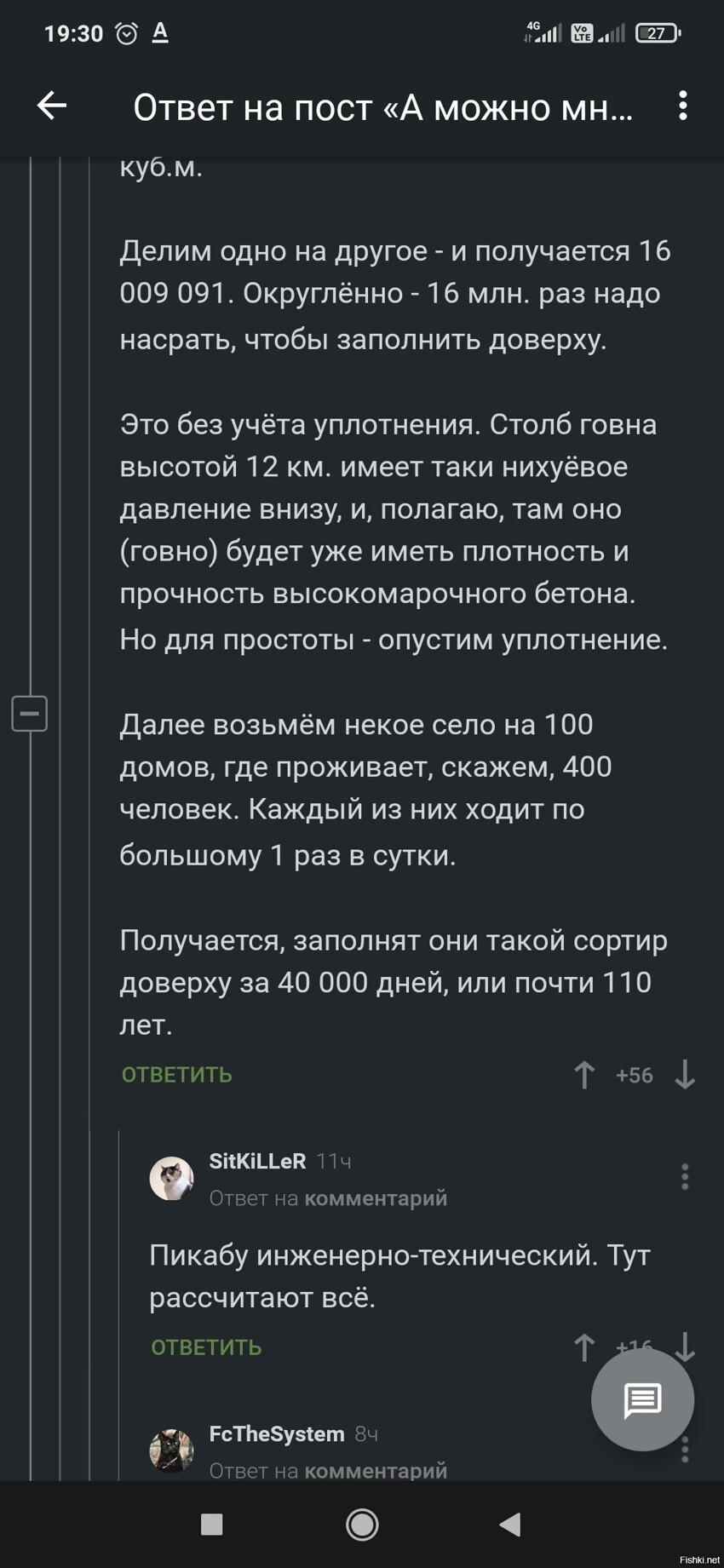Open SitKiLLeR username link
This screenshot has width=724, height=1568.
point(257,1161)
